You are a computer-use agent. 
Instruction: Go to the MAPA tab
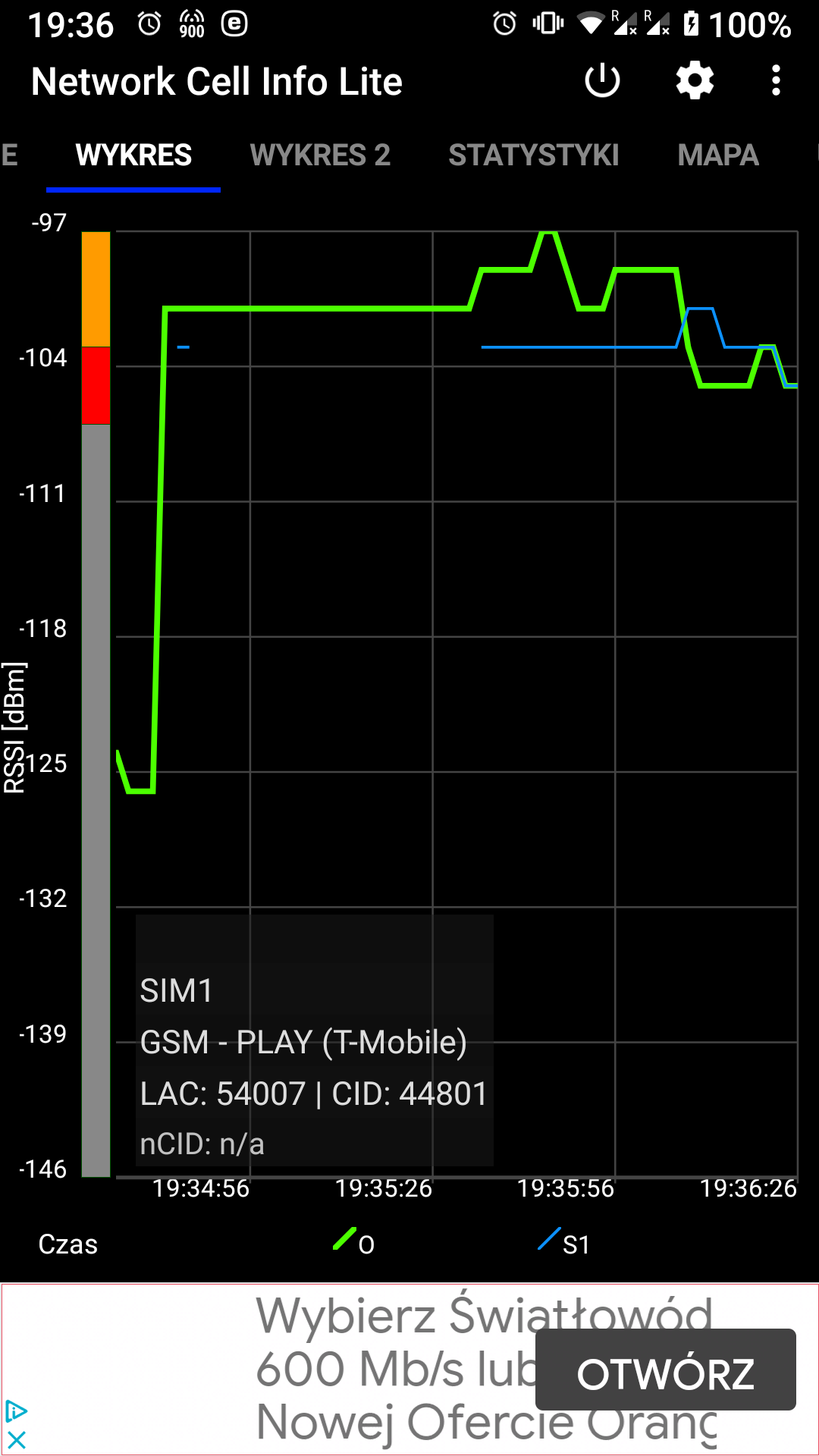pyautogui.click(x=718, y=155)
